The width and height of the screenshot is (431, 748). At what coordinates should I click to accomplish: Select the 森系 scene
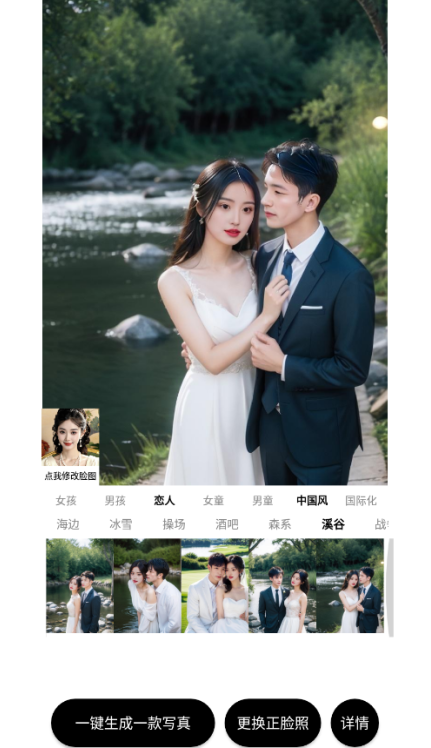[280, 524]
